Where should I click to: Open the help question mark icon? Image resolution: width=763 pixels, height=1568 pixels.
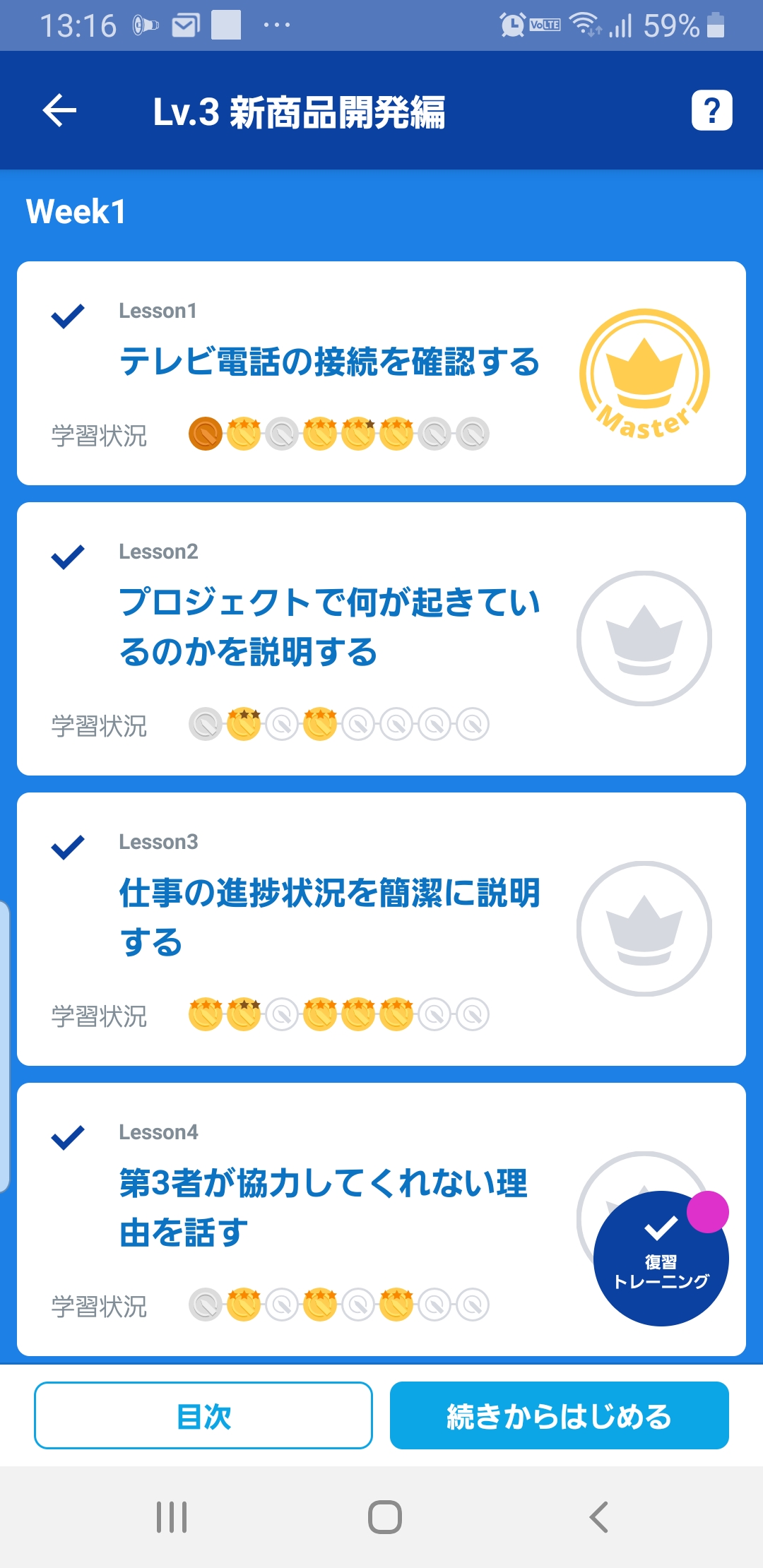pyautogui.click(x=711, y=110)
